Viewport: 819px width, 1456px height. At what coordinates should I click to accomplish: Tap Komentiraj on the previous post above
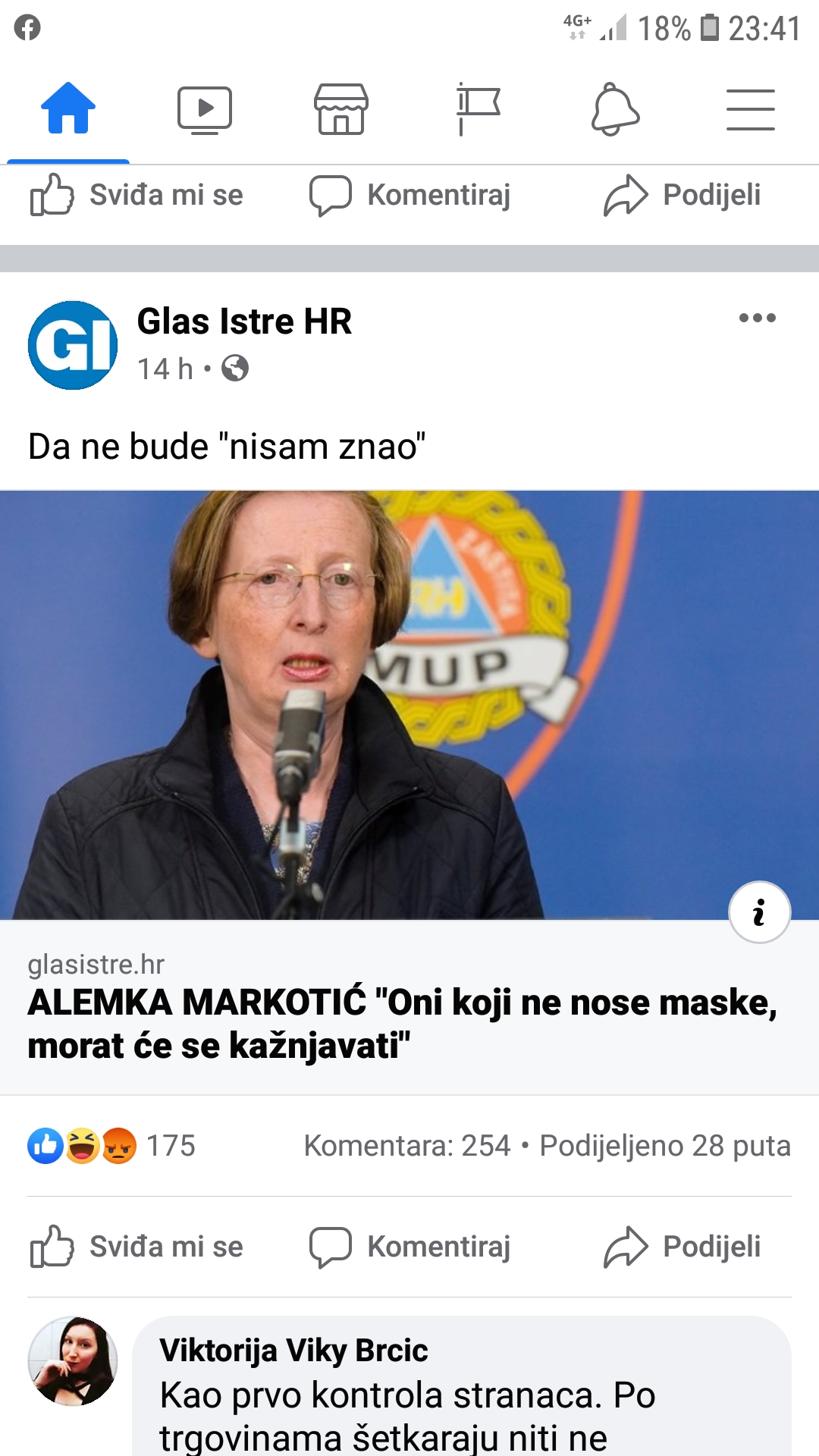[x=410, y=195]
